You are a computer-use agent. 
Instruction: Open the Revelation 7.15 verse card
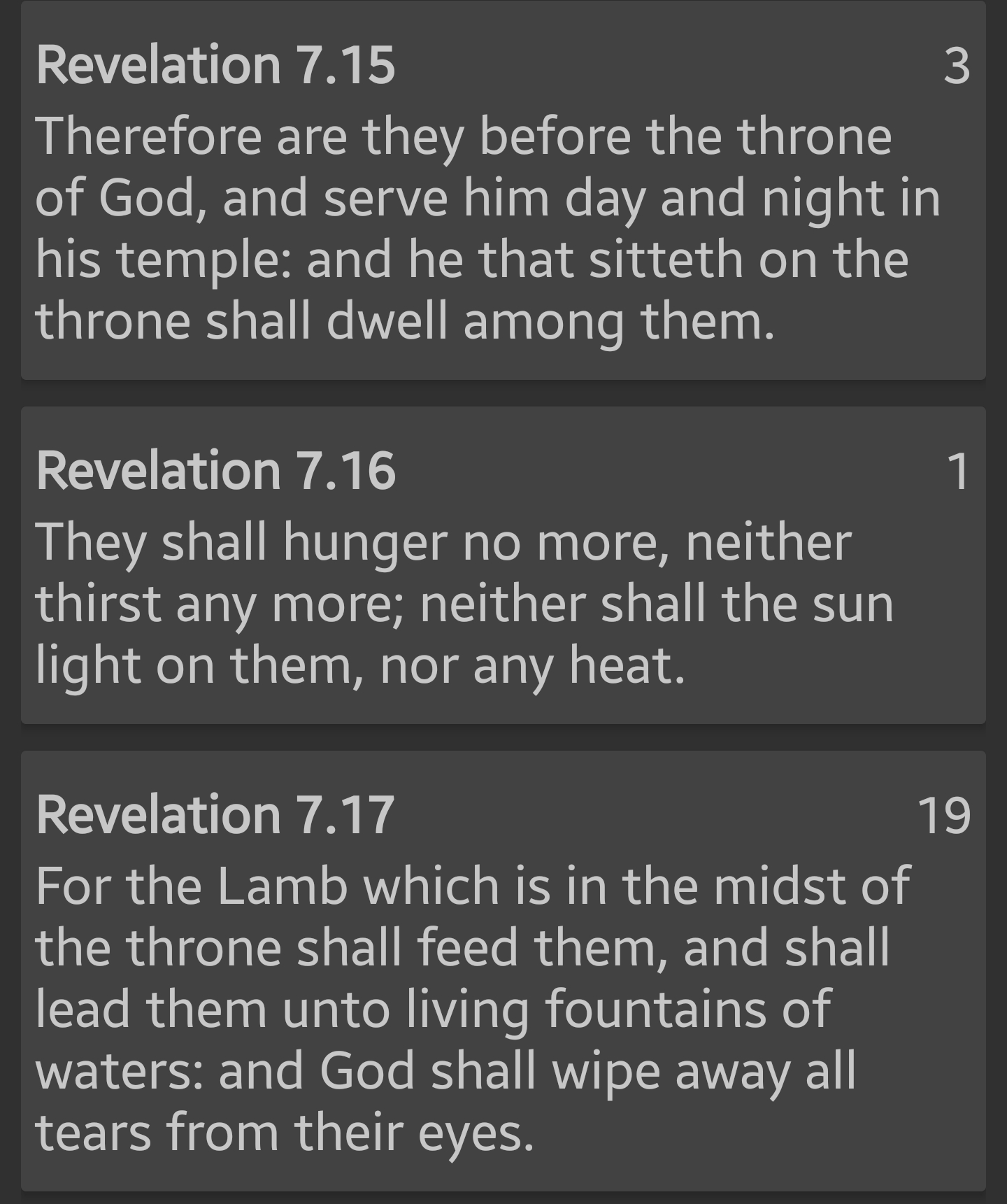(503, 190)
